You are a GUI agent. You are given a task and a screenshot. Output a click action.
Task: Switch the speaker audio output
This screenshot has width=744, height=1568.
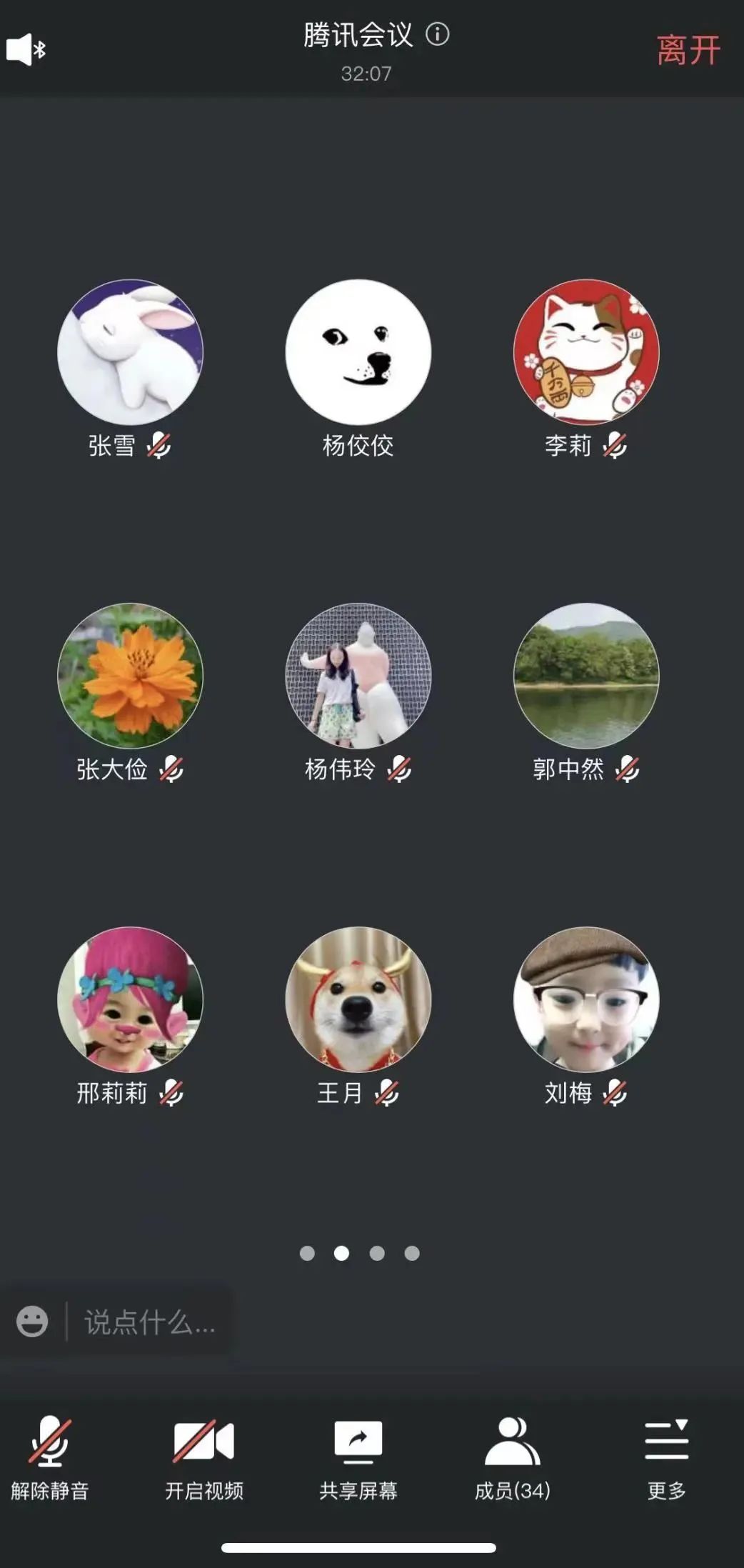coord(26,49)
